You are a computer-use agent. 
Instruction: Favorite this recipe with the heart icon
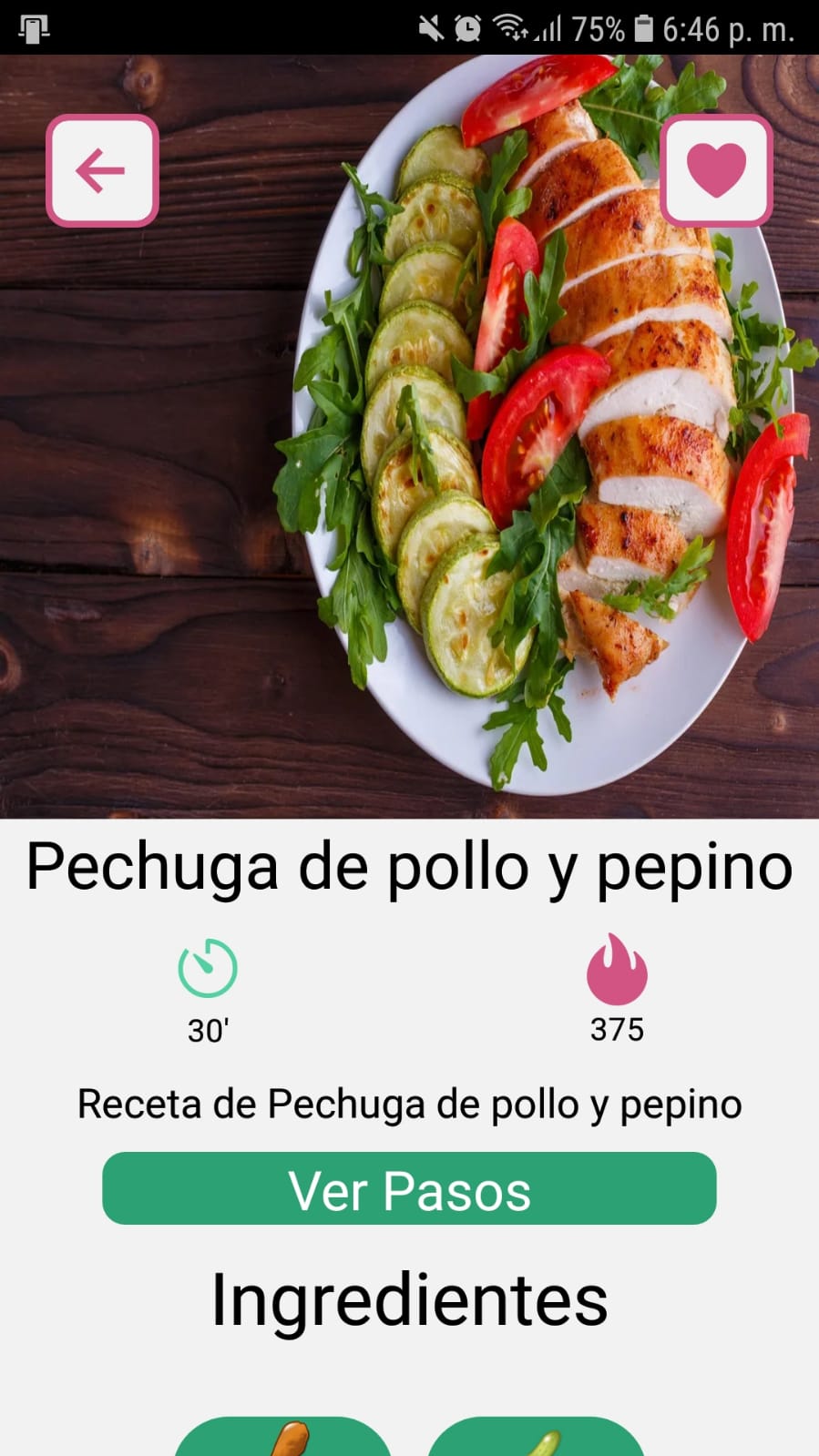coord(716,170)
